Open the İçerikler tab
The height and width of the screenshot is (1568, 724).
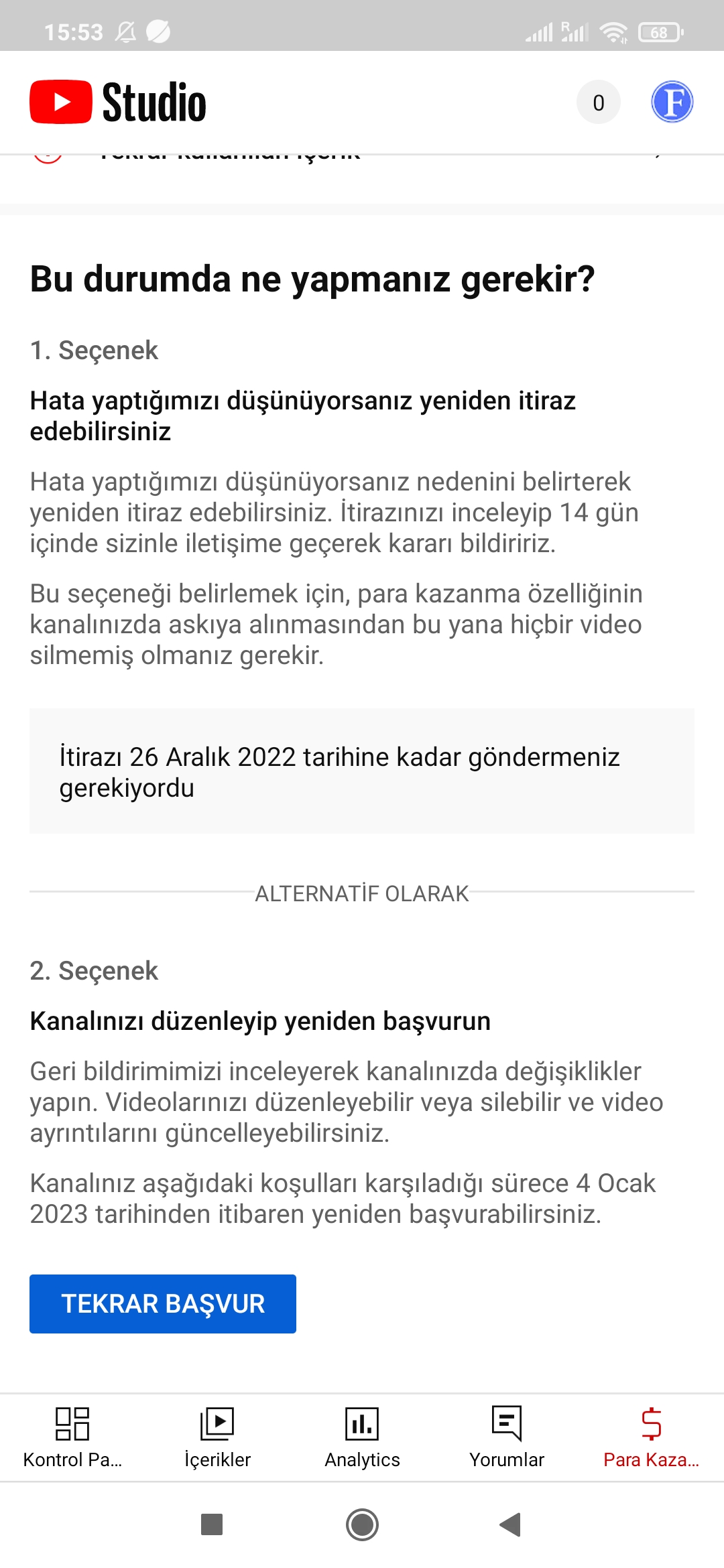(x=217, y=1437)
